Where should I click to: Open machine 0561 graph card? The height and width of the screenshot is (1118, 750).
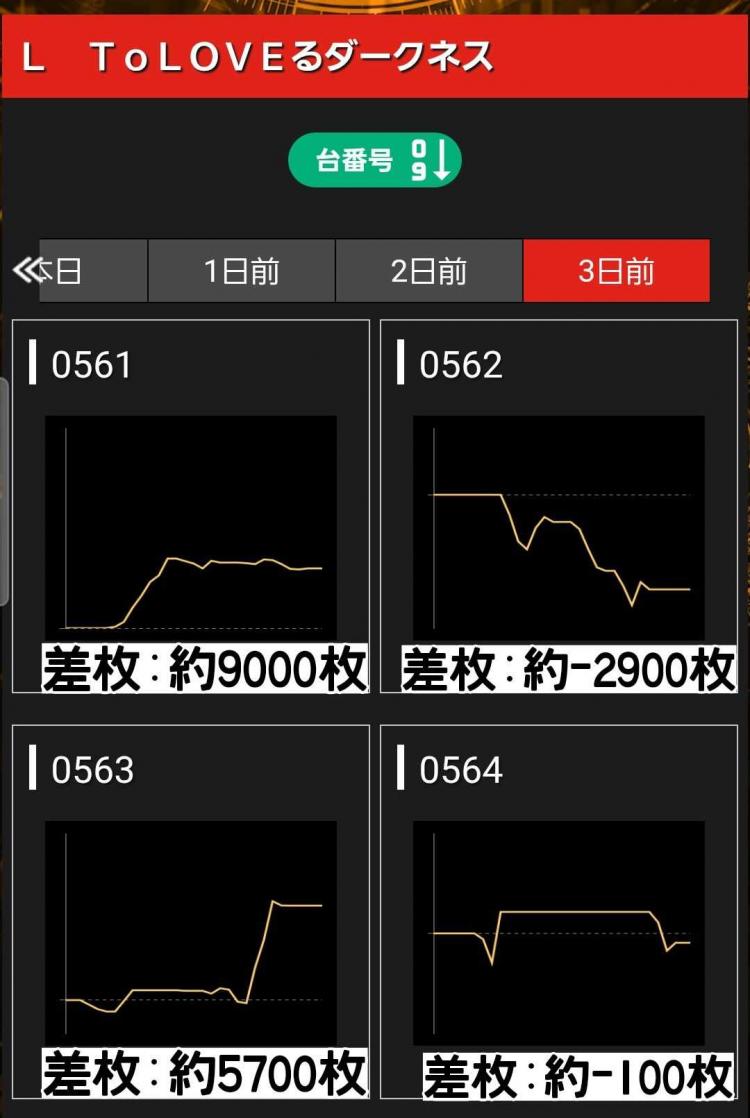click(x=191, y=506)
